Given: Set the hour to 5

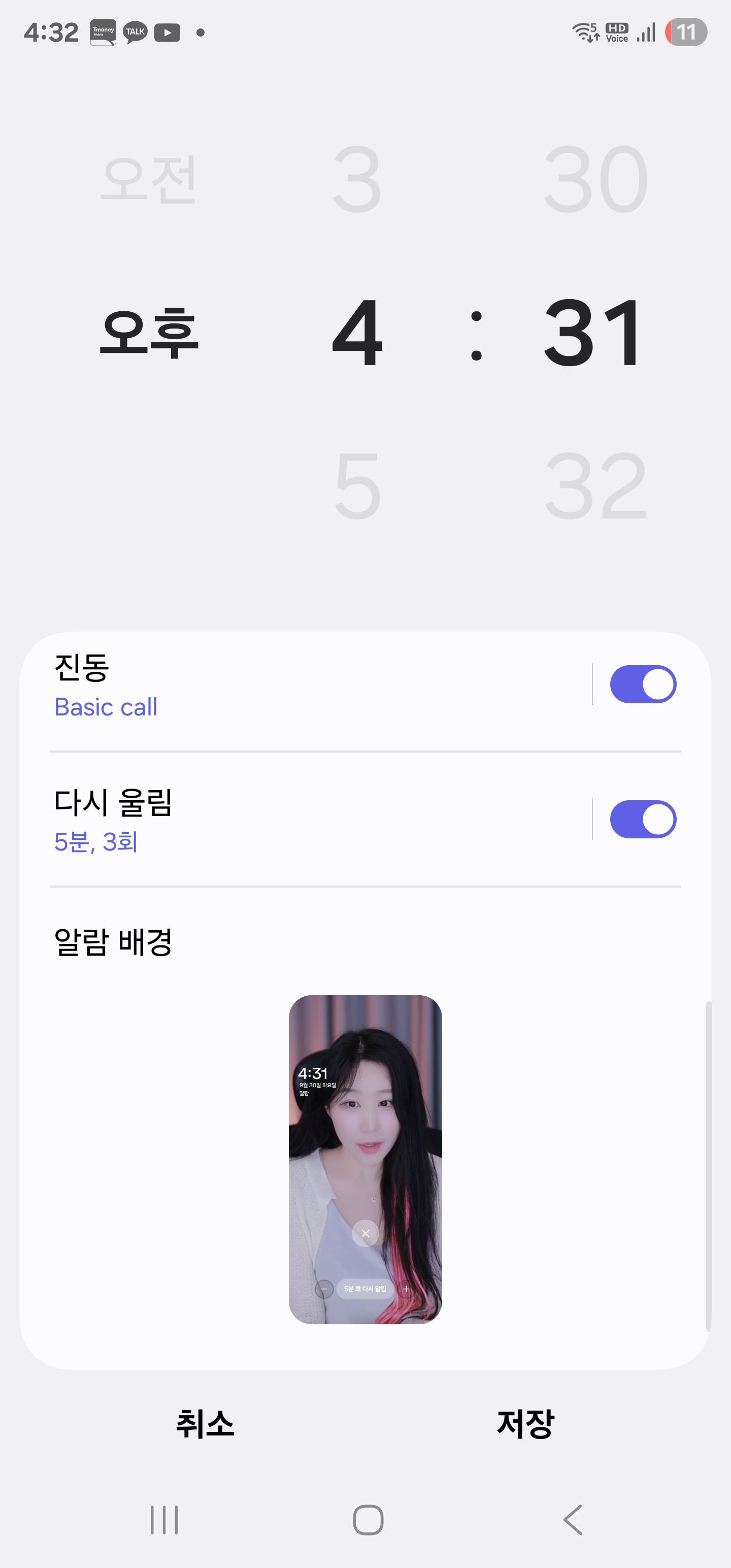Looking at the screenshot, I should coord(357,486).
